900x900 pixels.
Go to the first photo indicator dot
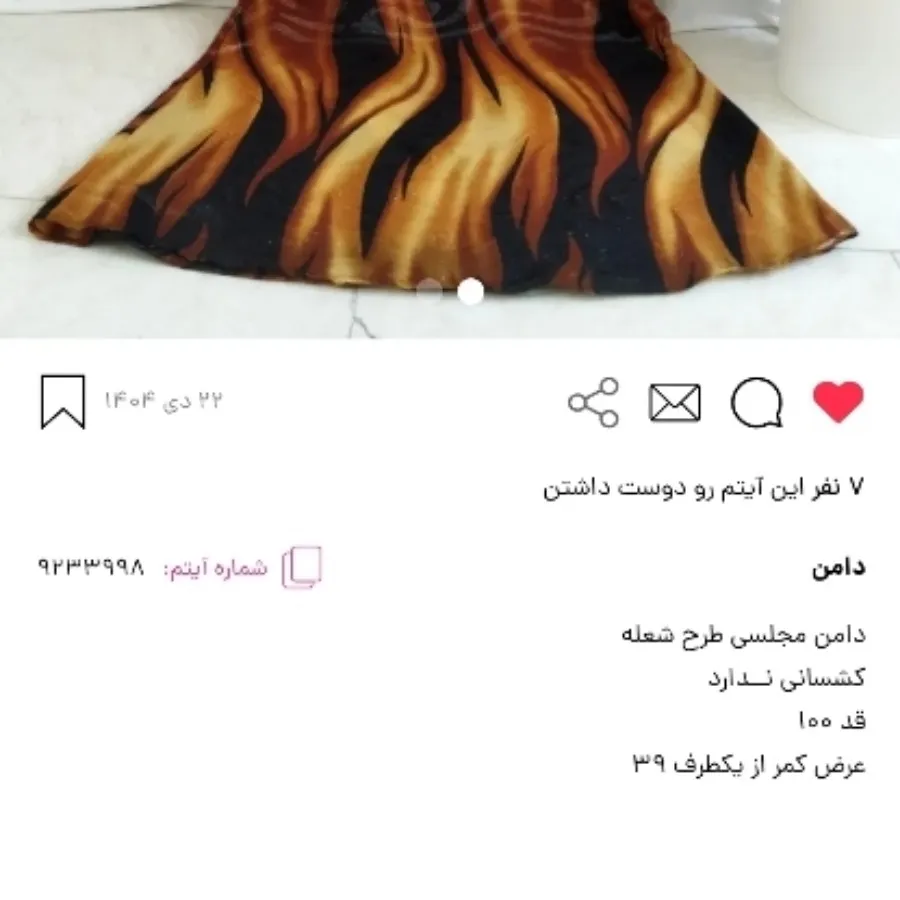tap(430, 291)
